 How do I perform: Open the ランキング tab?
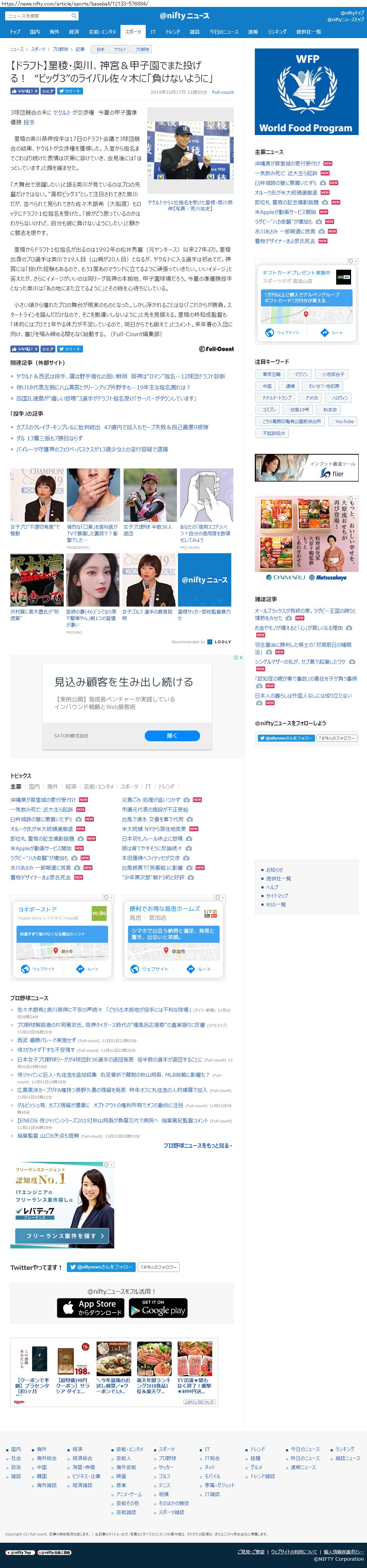[x=277, y=32]
